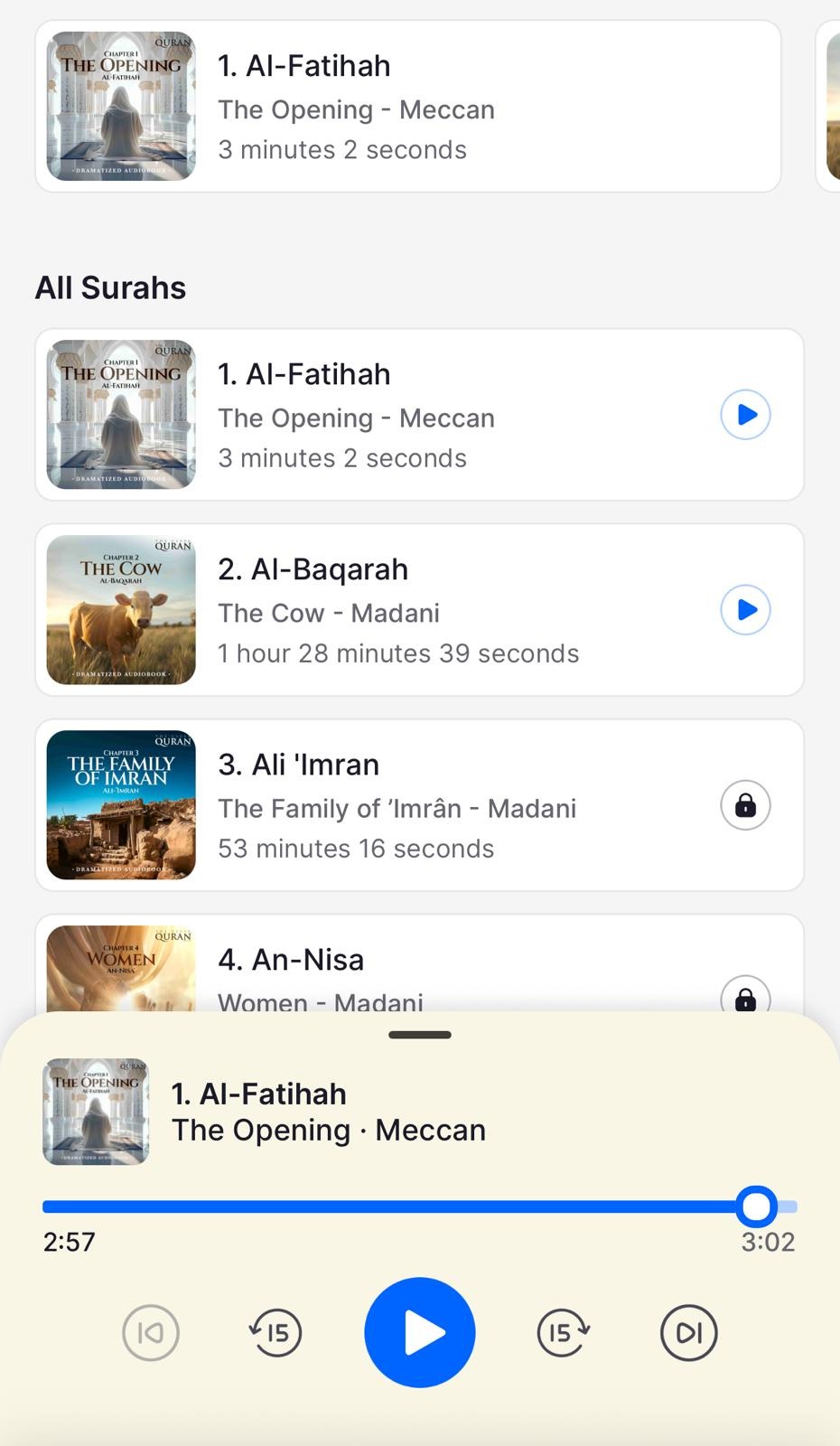Play the Al-Fatihah surah in All Surahs

coord(745,415)
